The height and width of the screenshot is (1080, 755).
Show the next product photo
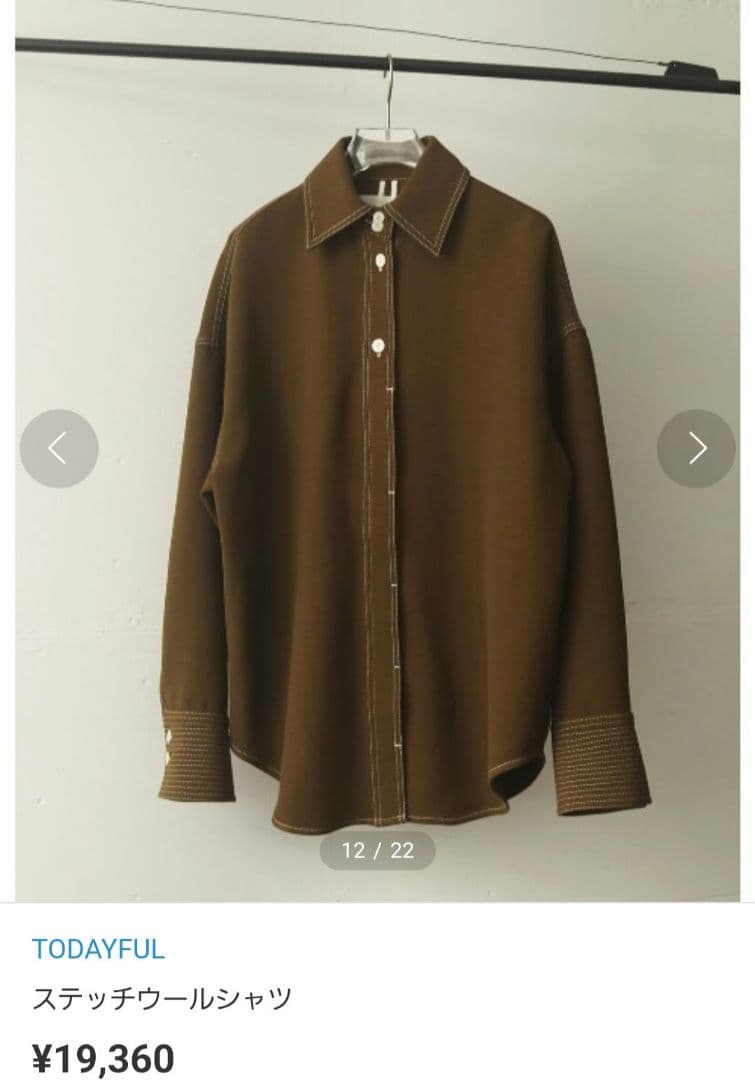click(x=696, y=449)
